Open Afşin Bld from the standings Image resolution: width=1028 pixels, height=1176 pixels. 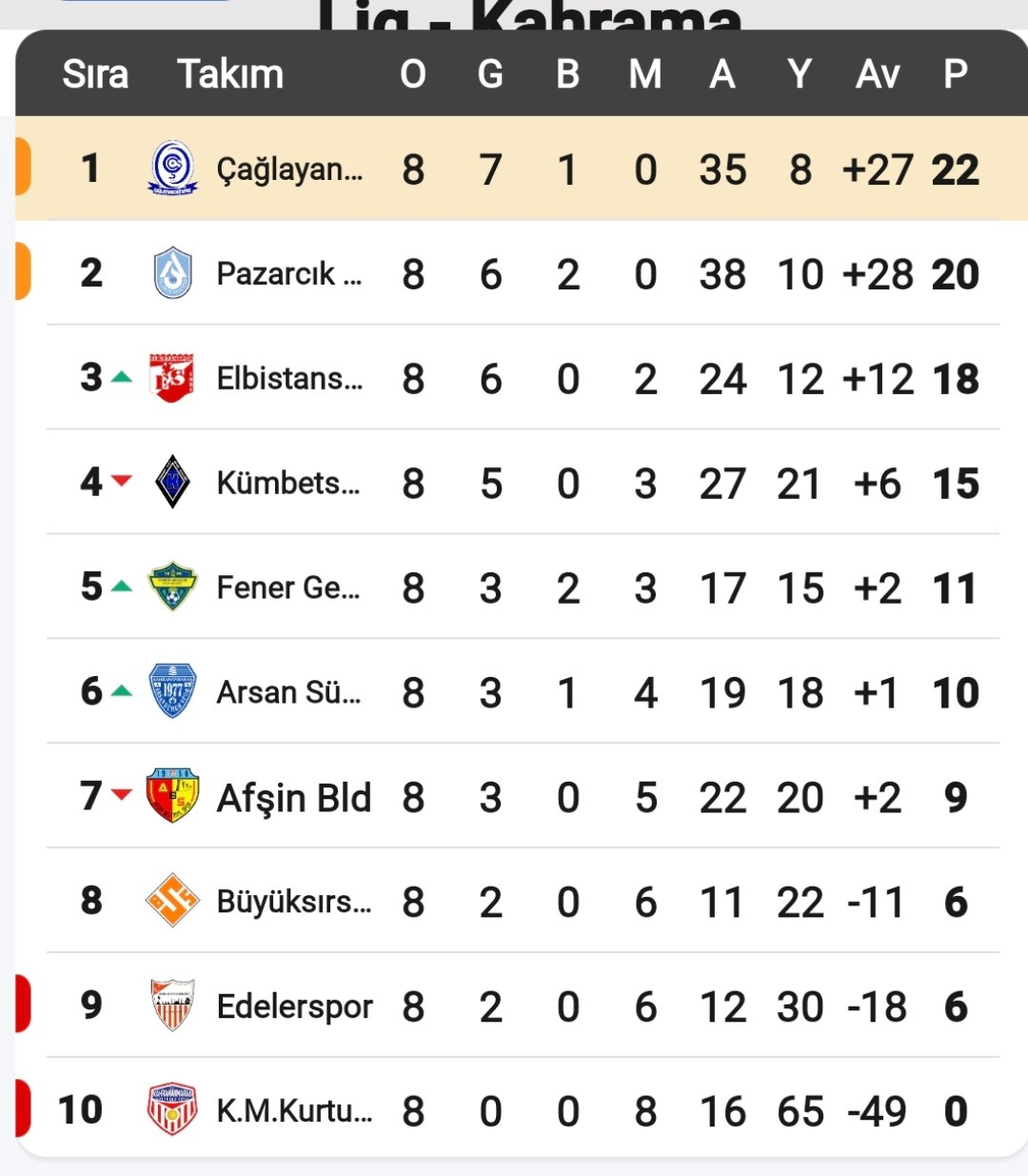293,798
